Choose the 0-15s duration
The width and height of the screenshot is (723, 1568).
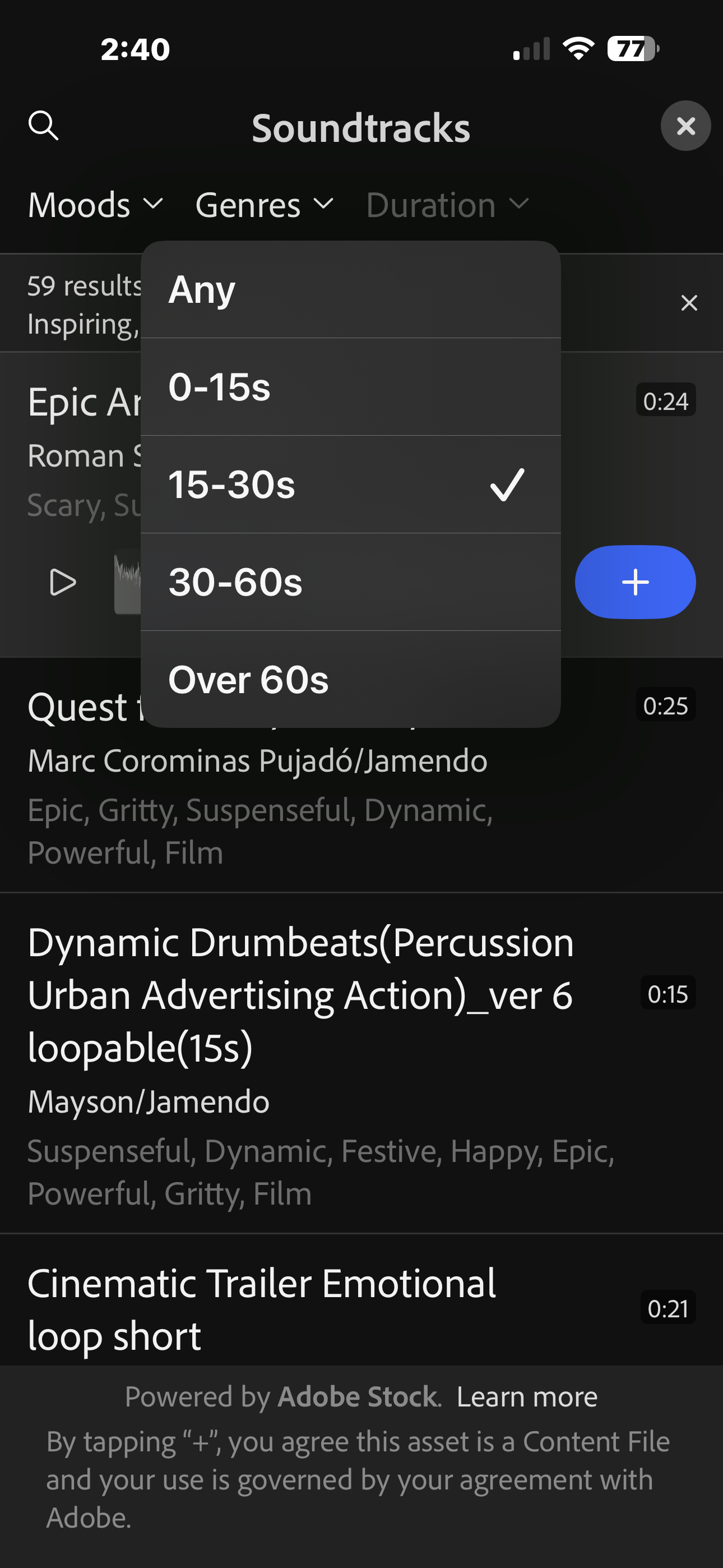click(350, 387)
